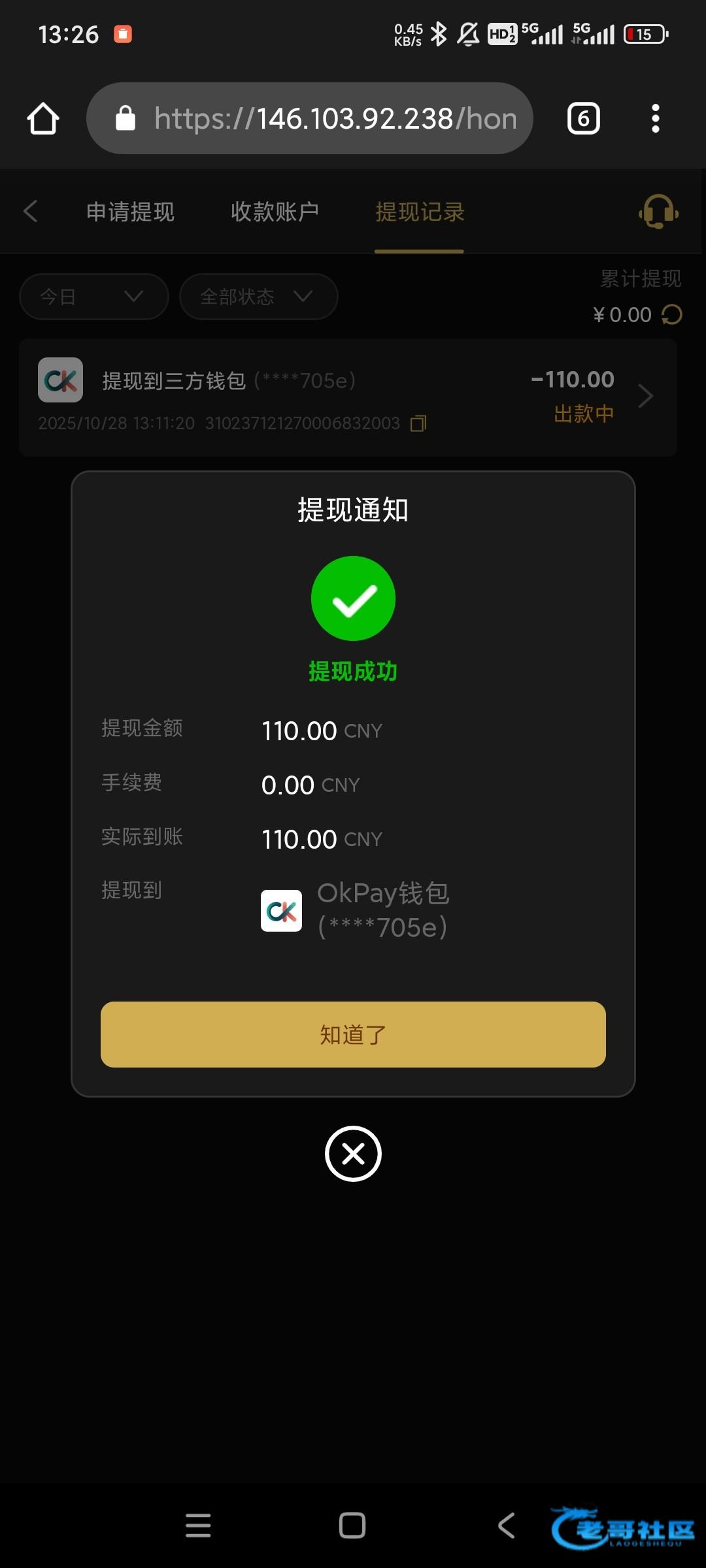Screen dimensions: 706x1568
Task: Refresh the 累计提现 total
Action: tap(672, 315)
